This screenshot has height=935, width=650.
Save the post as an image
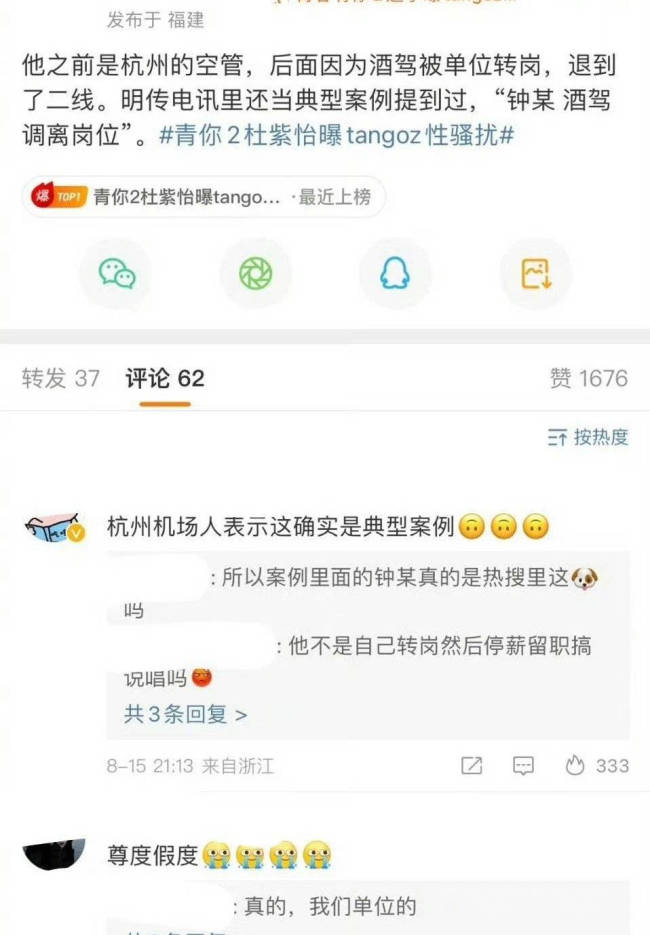click(x=535, y=273)
